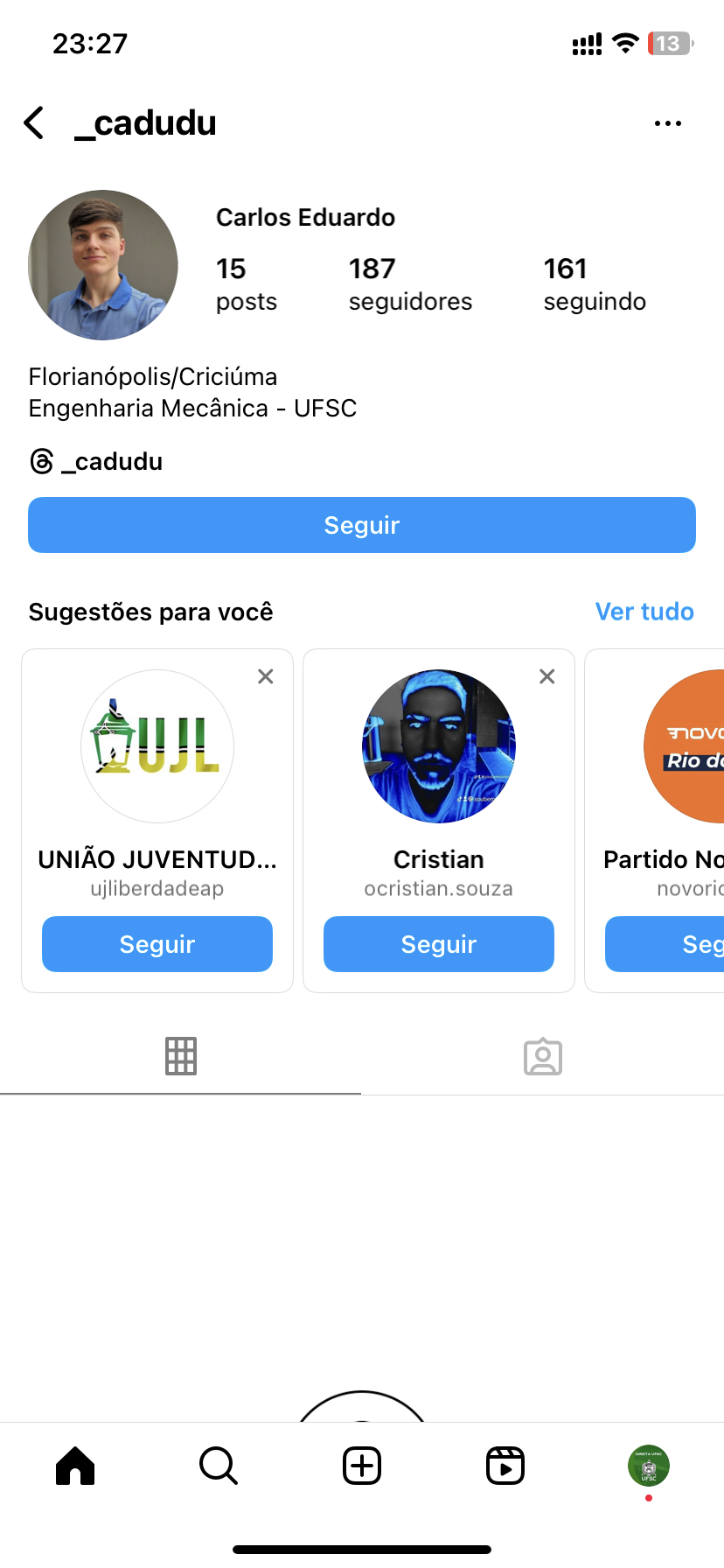Dismiss the Cristian suggestion card
Viewport: 724px width, 1568px height.
pos(547,676)
